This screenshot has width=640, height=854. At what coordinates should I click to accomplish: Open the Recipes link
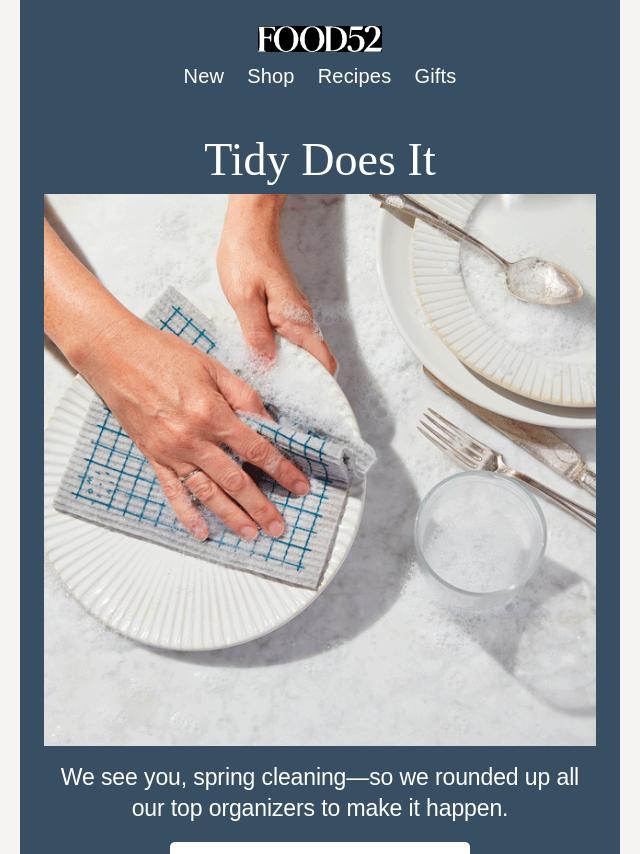click(354, 76)
